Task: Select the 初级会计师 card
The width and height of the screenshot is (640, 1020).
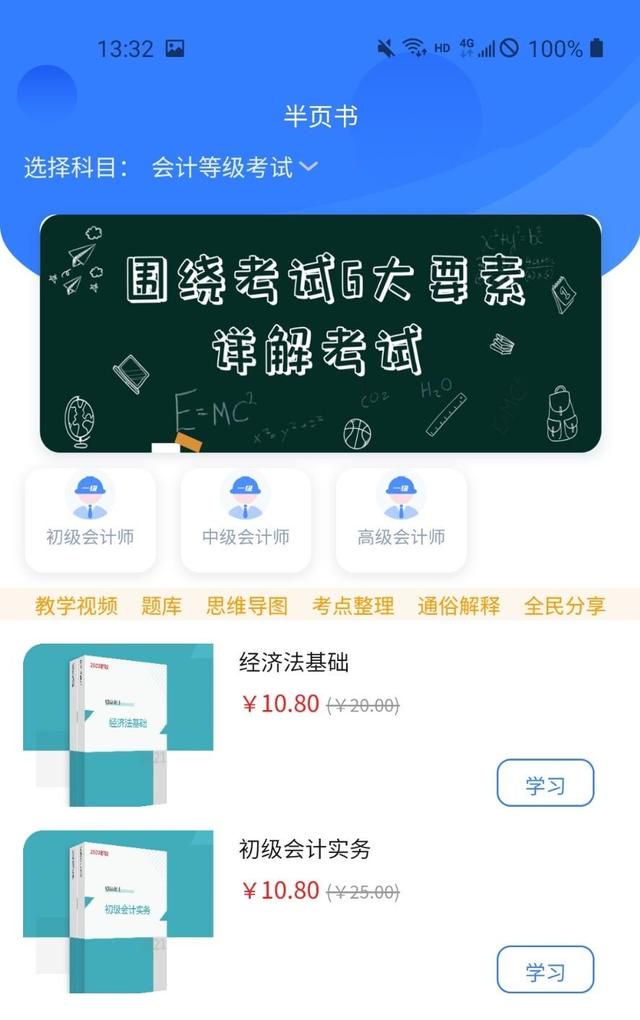Action: click(90, 519)
